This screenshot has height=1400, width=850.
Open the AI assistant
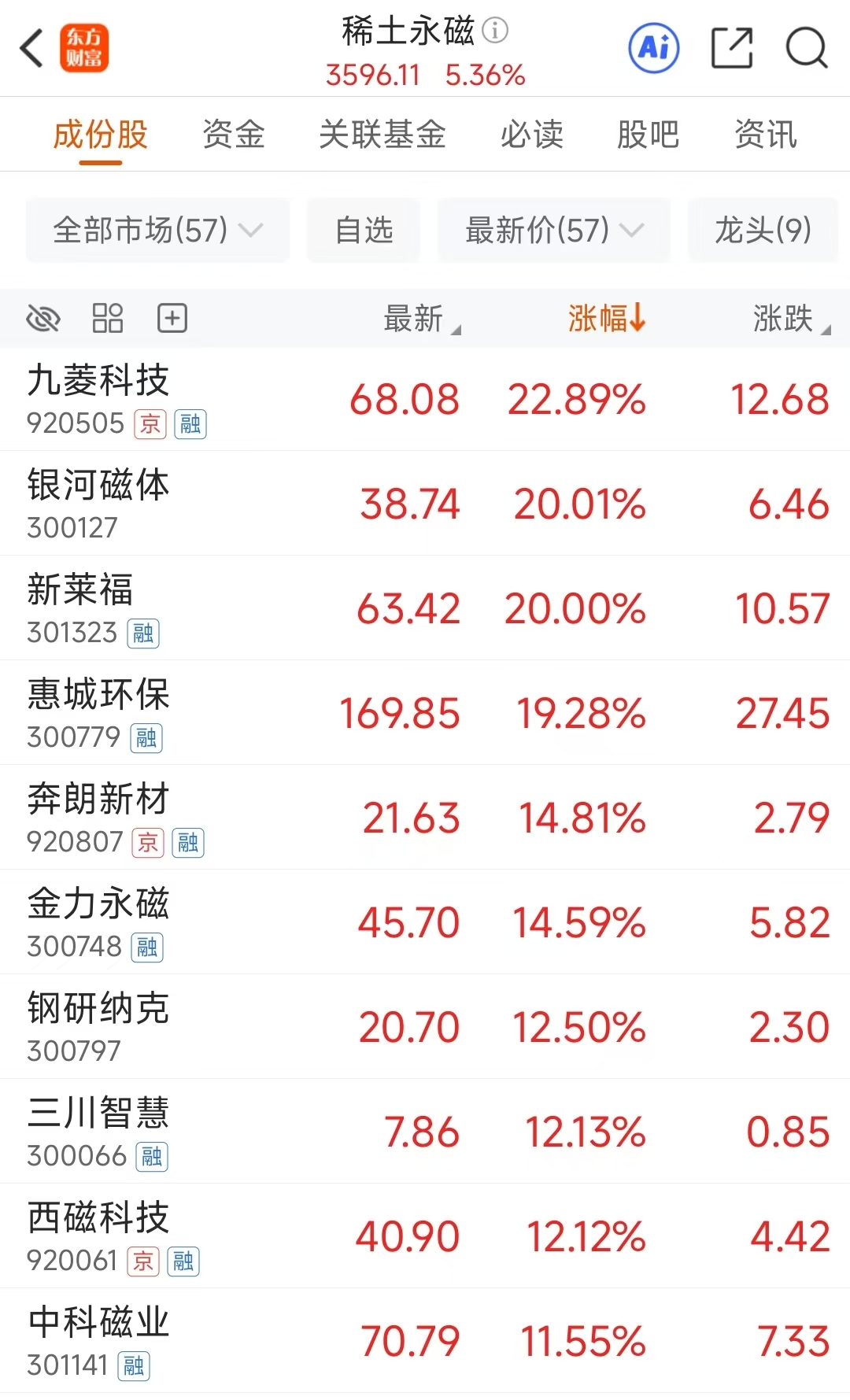653,48
